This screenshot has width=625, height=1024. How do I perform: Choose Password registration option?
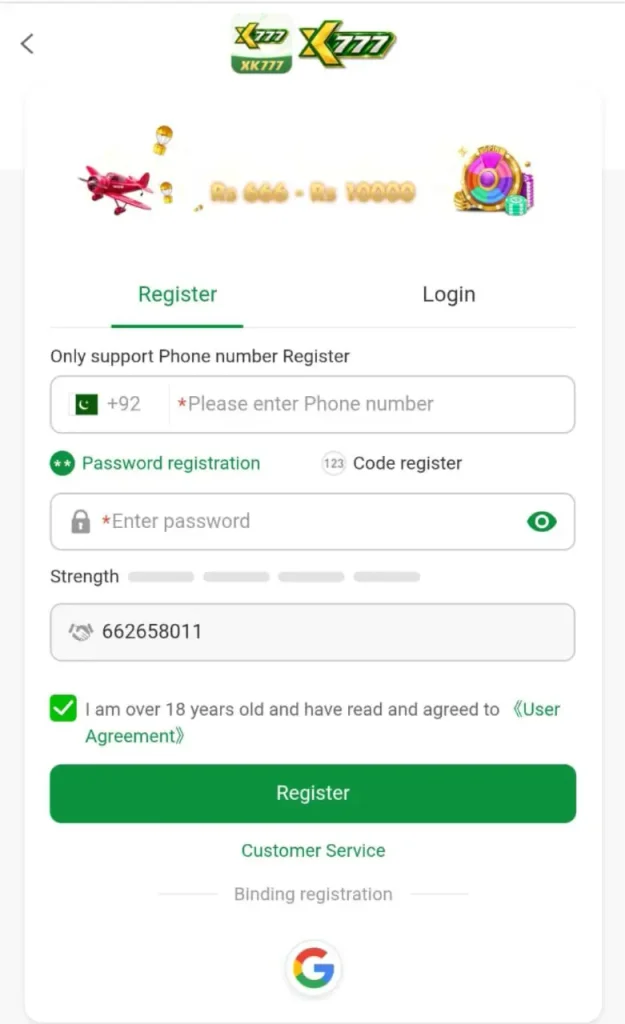click(155, 464)
